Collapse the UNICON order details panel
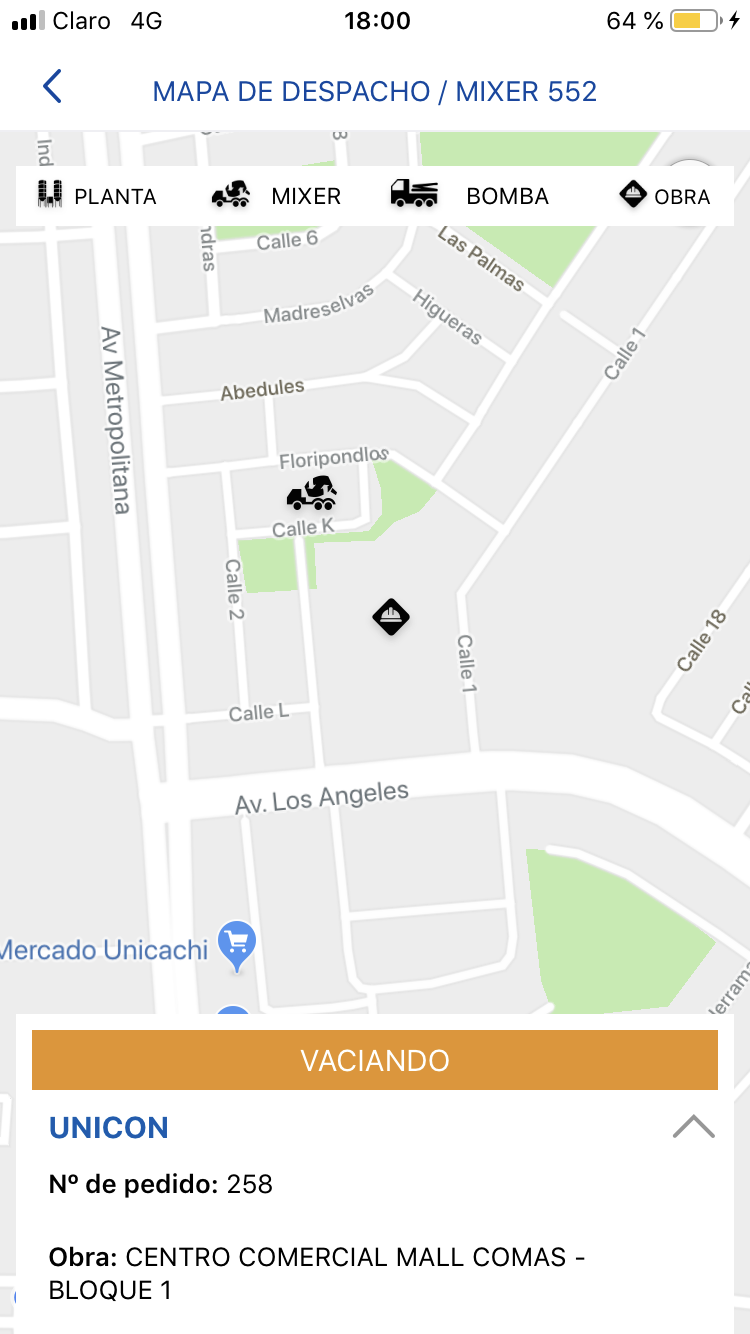The width and height of the screenshot is (750, 1334). click(693, 1127)
